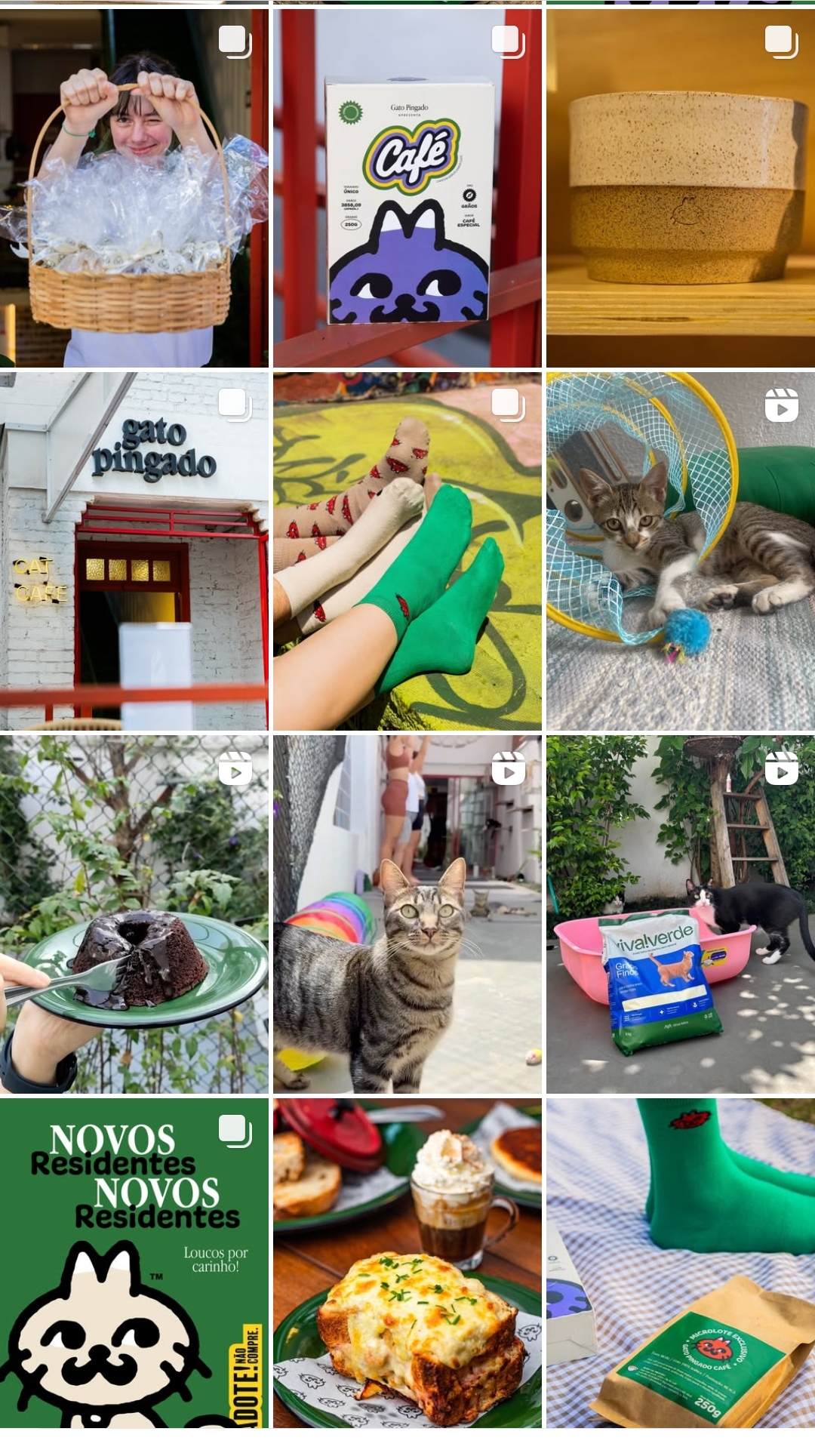Image resolution: width=815 pixels, height=1456 pixels.
Task: Play the vivalverde cat litter reel
Action: click(x=681, y=914)
